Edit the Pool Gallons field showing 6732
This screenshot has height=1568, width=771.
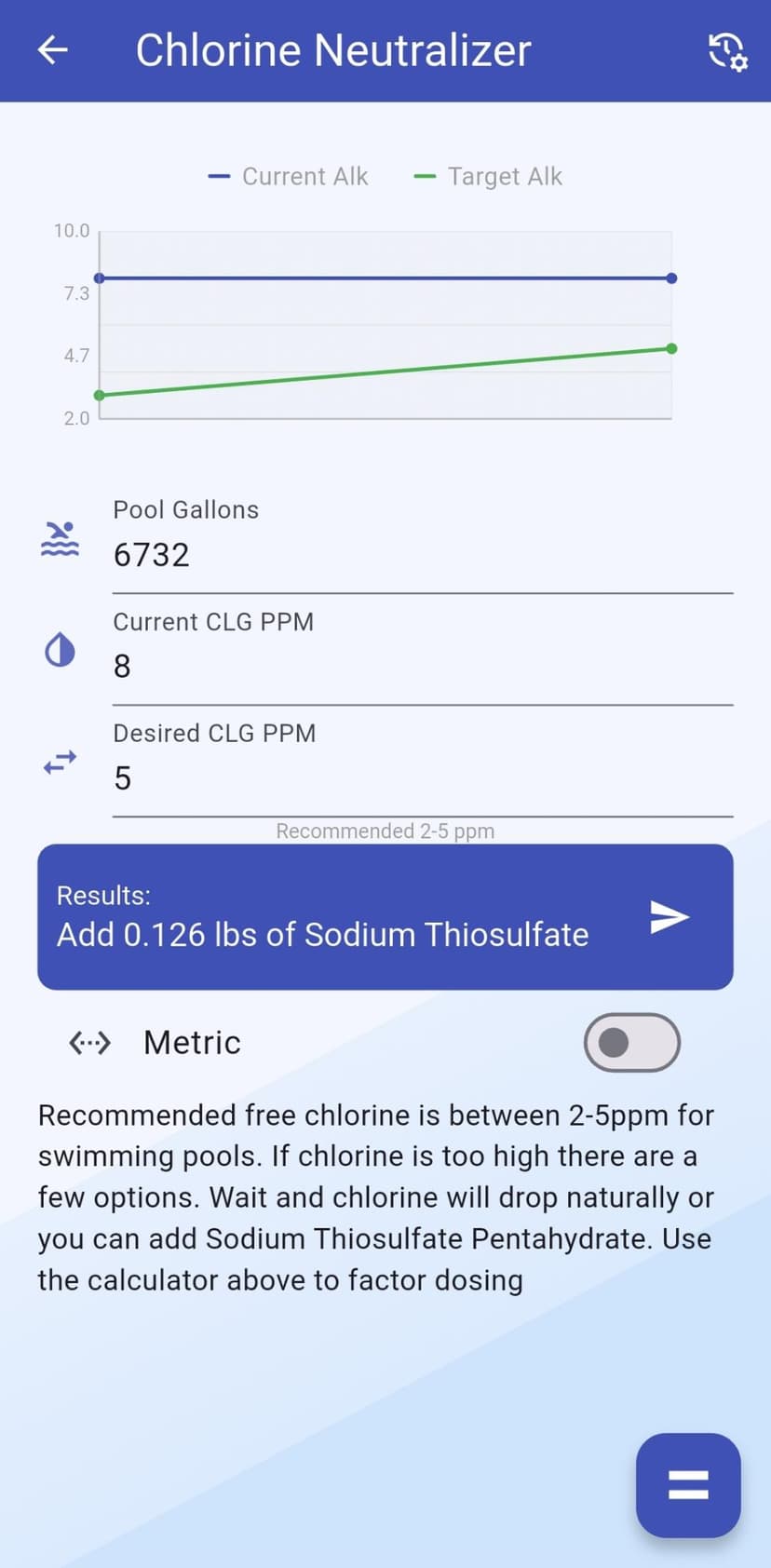tap(279, 554)
